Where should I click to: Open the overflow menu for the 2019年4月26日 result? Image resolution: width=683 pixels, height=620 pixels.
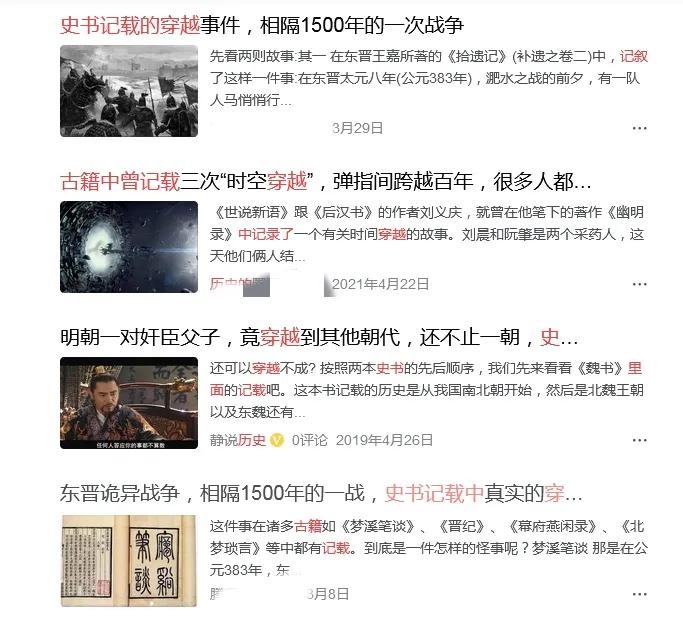click(x=639, y=440)
